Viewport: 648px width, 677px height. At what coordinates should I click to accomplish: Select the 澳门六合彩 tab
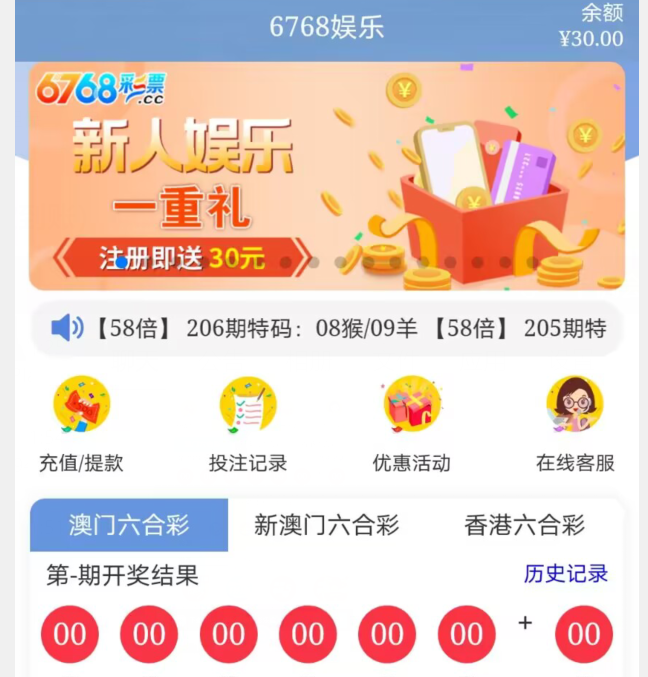(129, 525)
